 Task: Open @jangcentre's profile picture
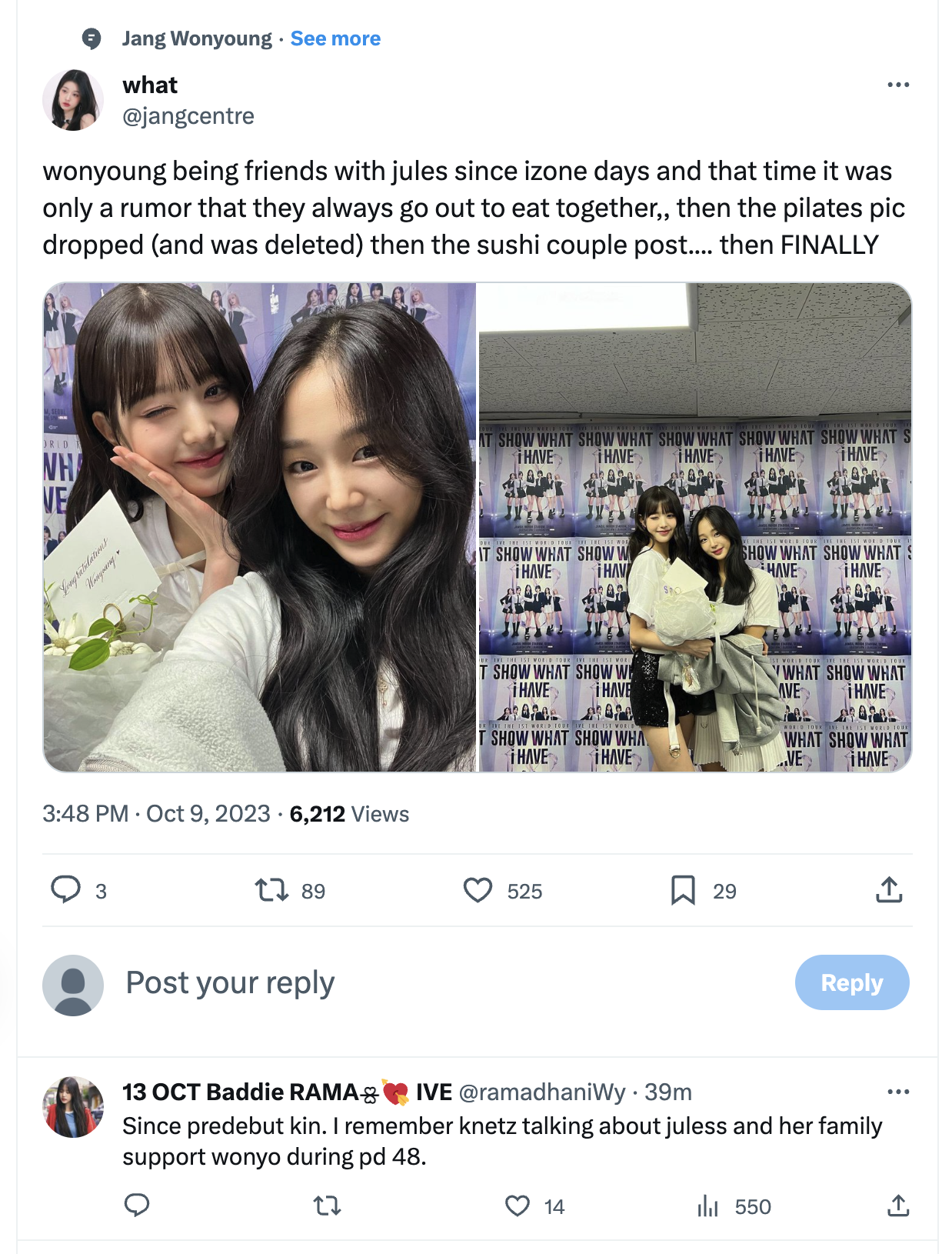(73, 100)
